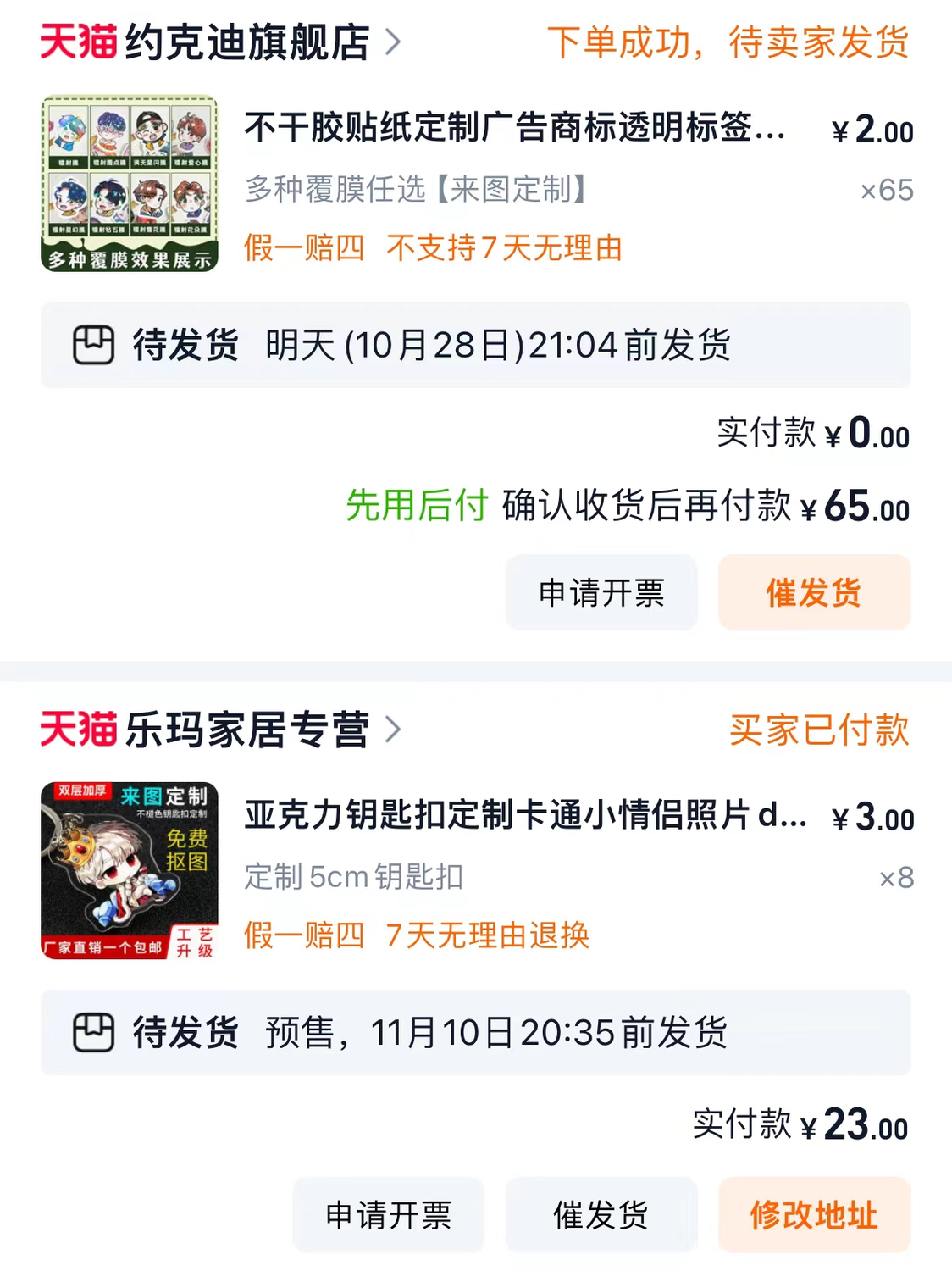Click the 天猫 logo beside 约克迪旗舰店
Image resolution: width=952 pixels, height=1271 pixels.
[80, 42]
